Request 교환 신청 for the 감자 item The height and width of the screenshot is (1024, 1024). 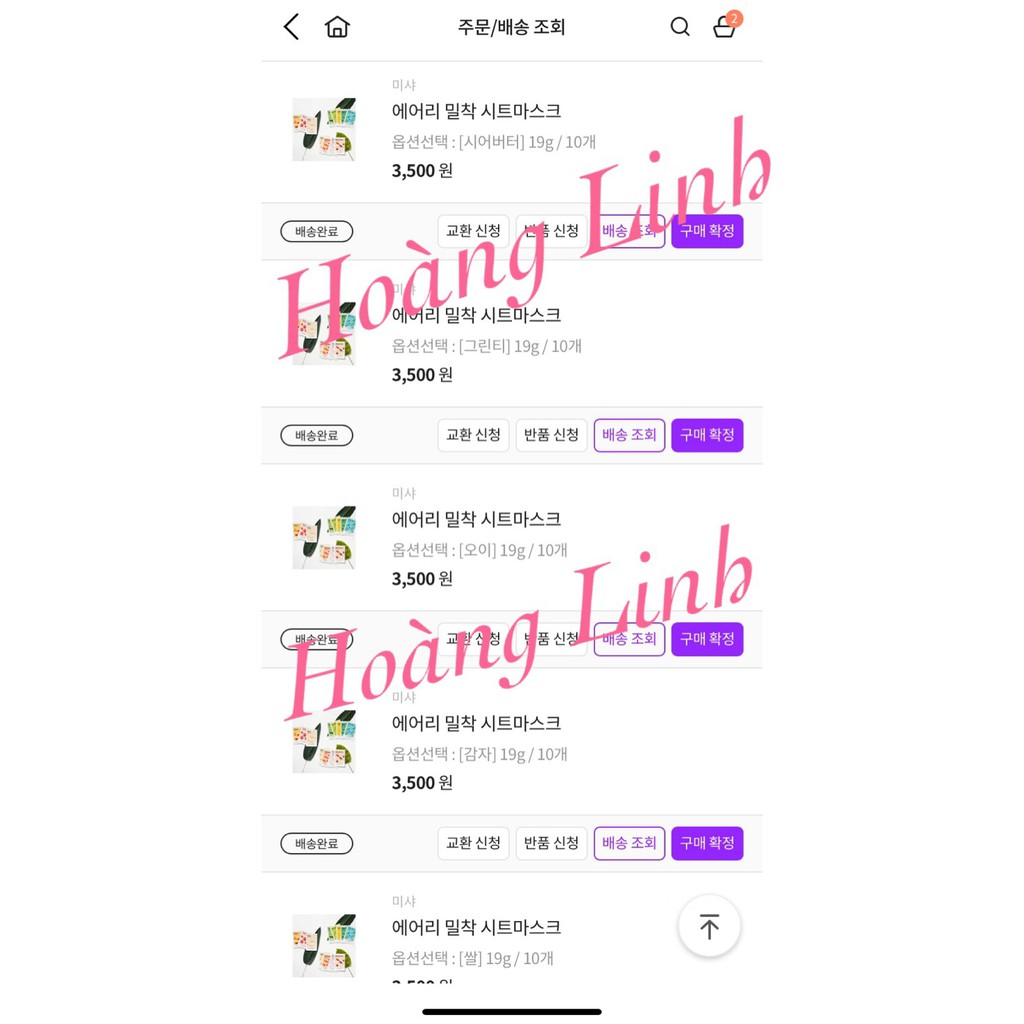[x=473, y=843]
